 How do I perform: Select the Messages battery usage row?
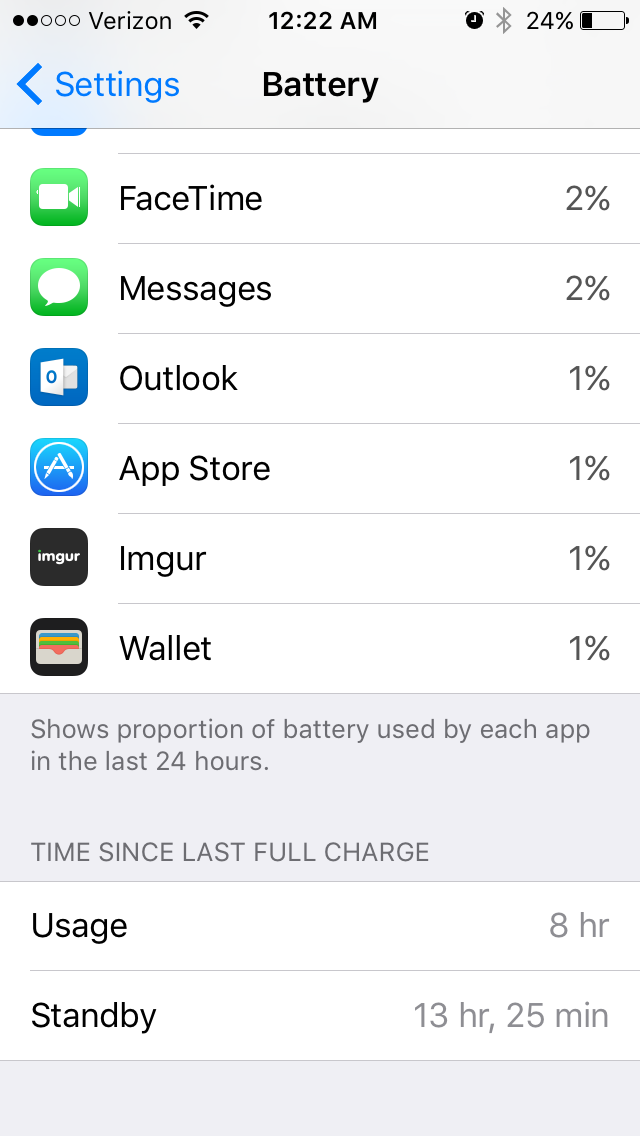pos(320,288)
